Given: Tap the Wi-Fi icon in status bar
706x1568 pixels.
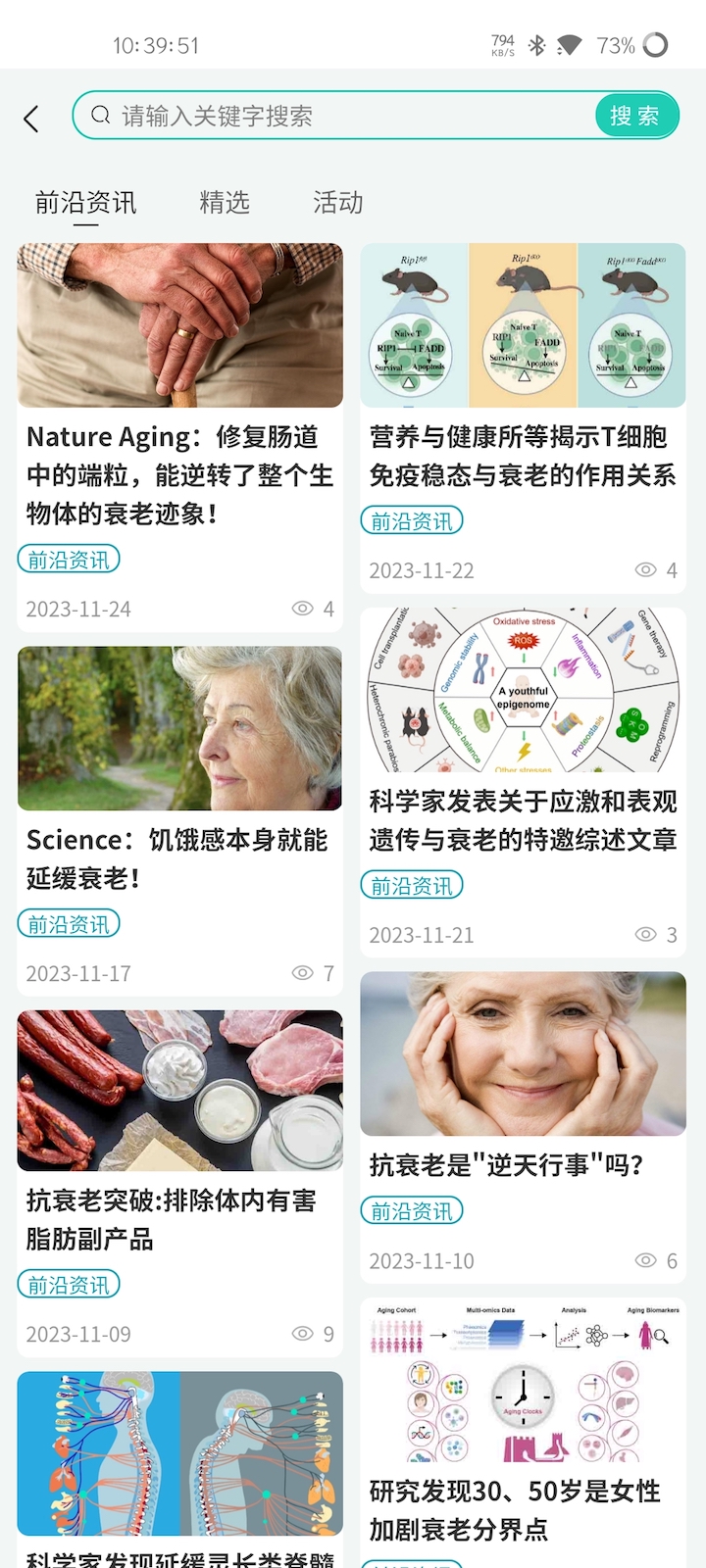Looking at the screenshot, I should [x=572, y=45].
